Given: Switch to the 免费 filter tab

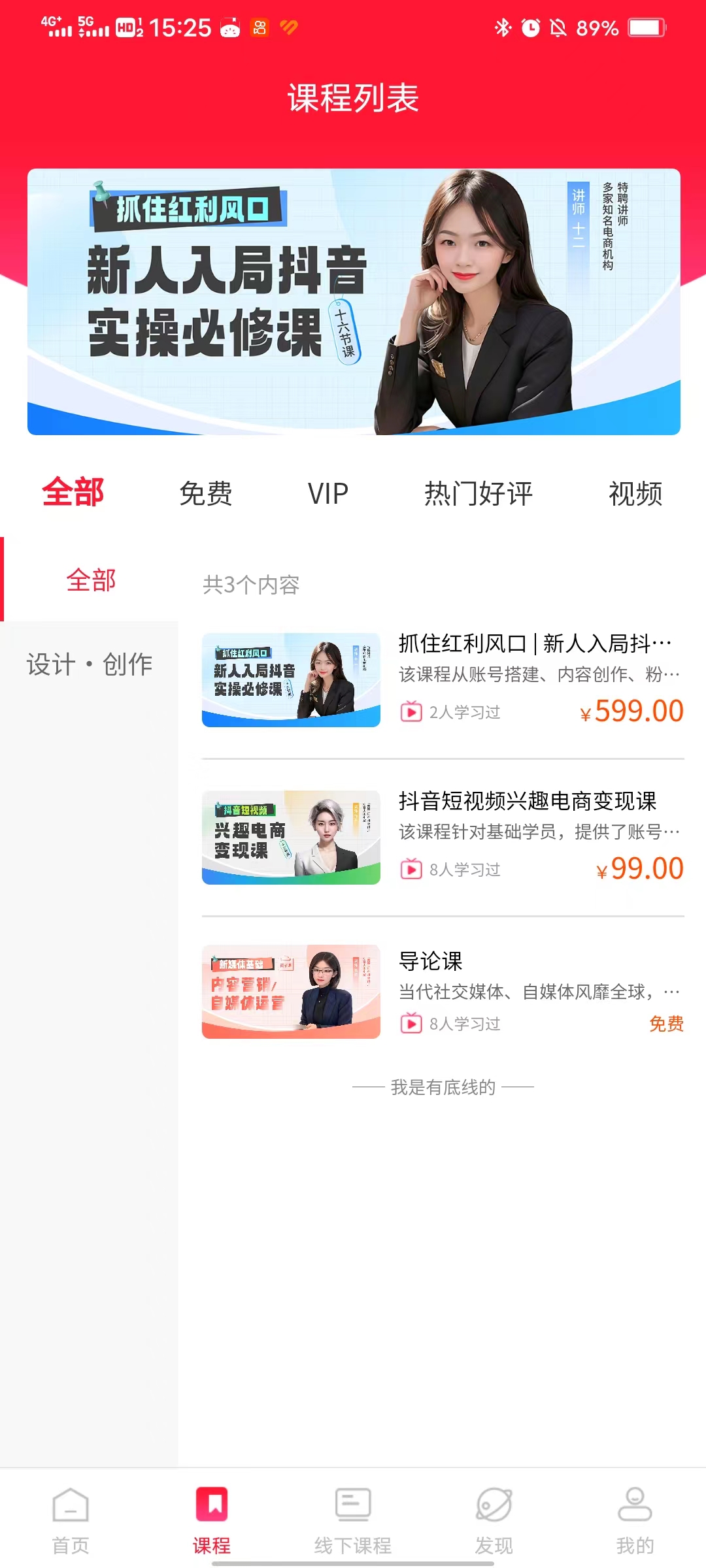Looking at the screenshot, I should [207, 495].
